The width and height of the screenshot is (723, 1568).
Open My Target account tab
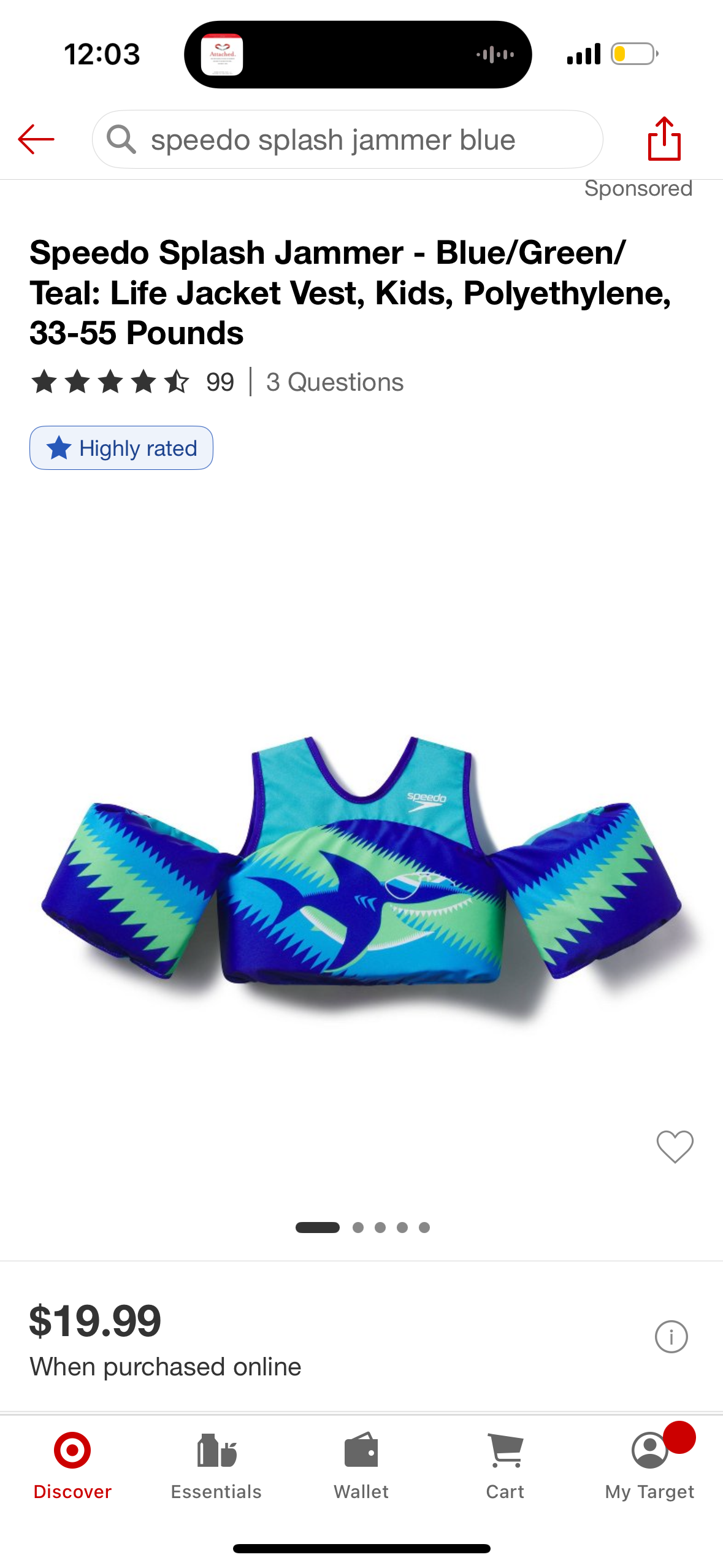pyautogui.click(x=649, y=1465)
